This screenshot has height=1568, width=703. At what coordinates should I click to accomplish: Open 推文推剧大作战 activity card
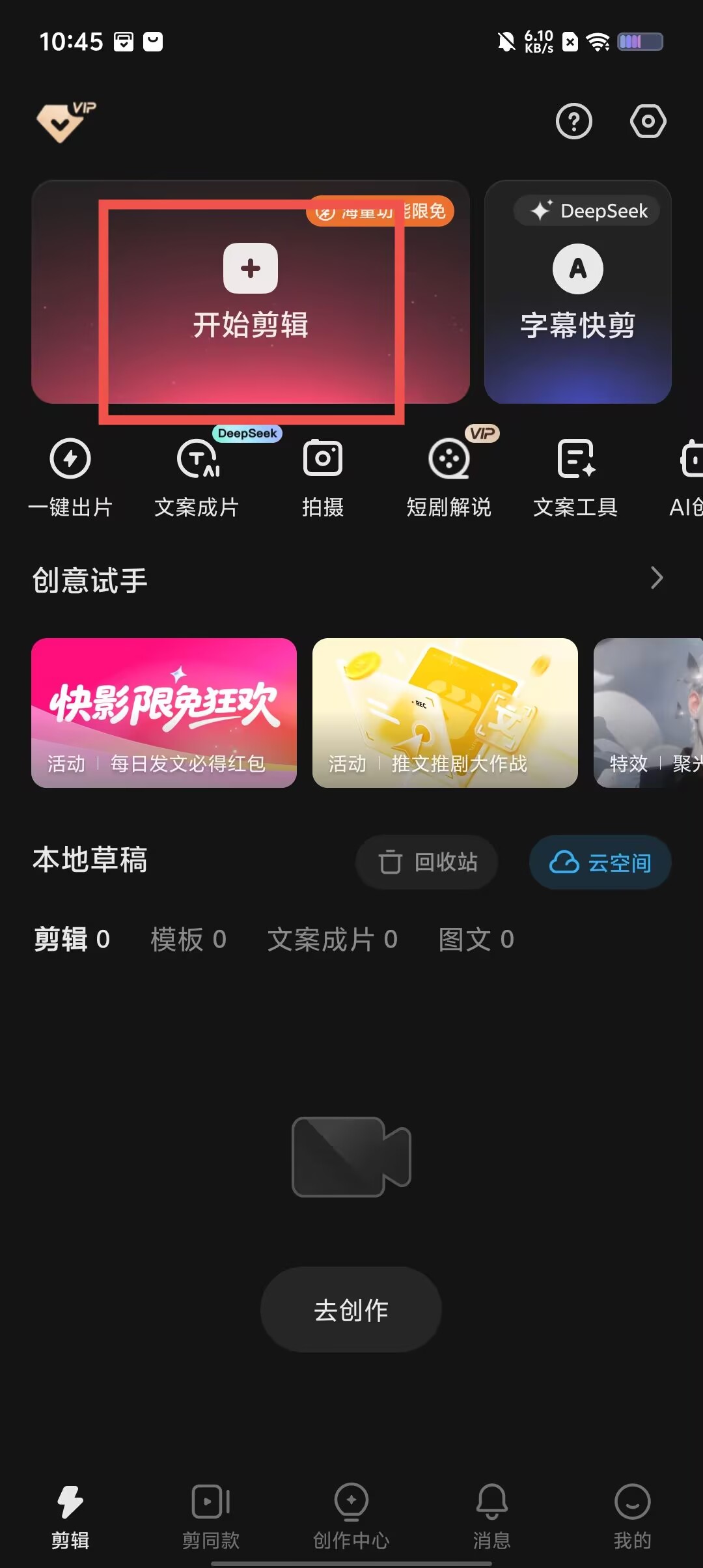click(445, 712)
